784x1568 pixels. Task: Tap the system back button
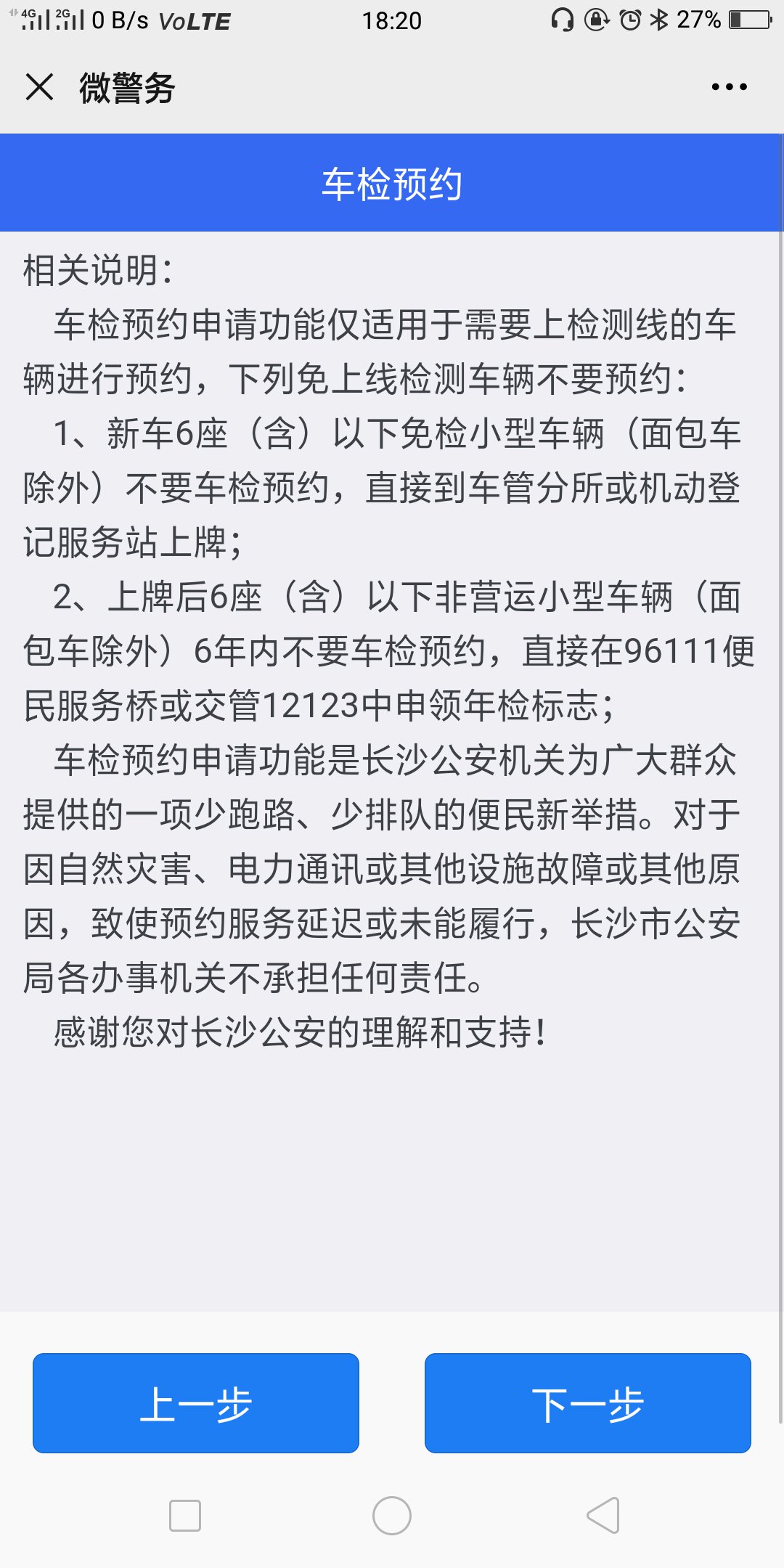coord(603,1516)
